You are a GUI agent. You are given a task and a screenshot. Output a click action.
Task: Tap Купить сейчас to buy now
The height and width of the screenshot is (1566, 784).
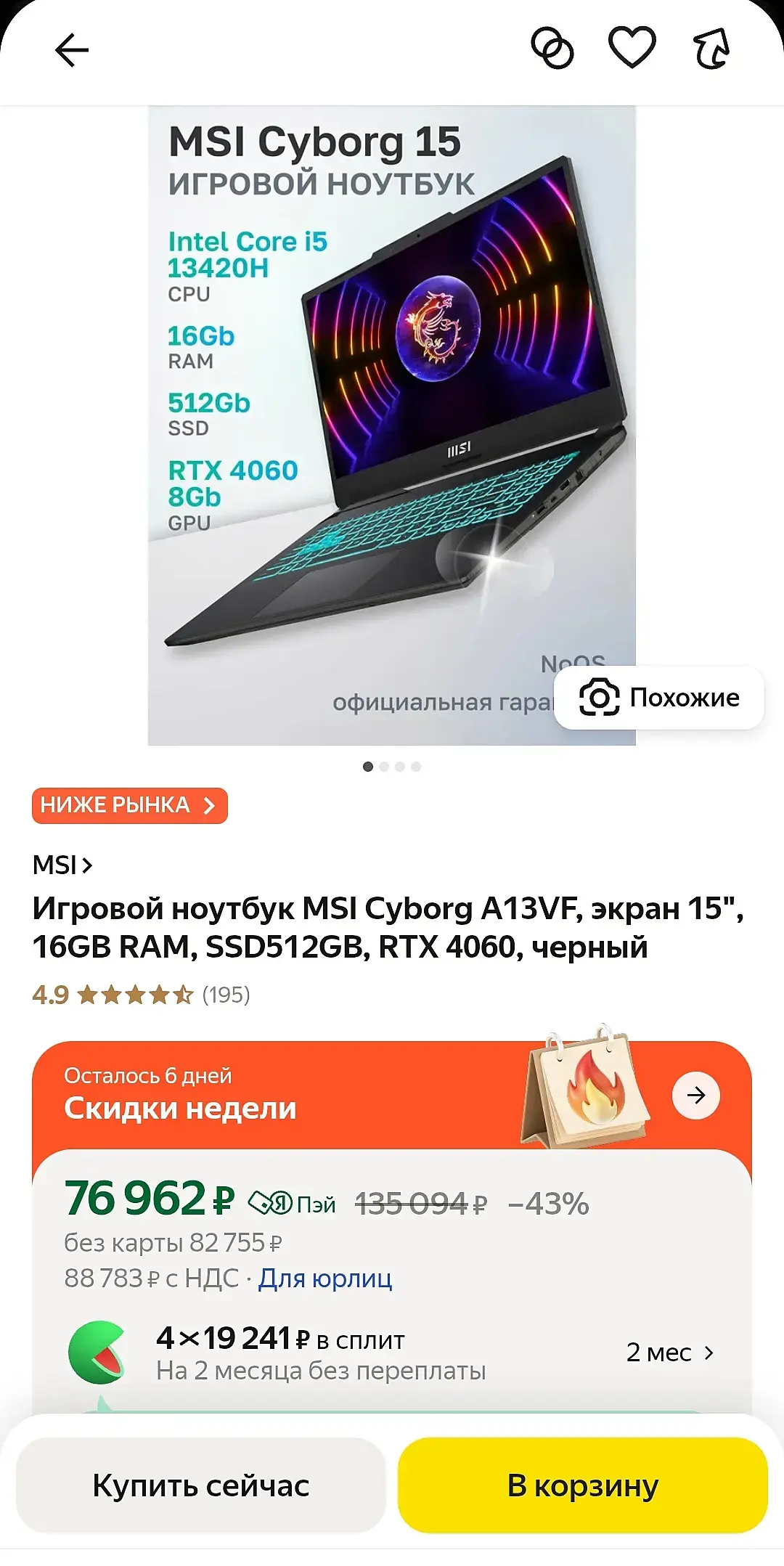click(201, 1485)
